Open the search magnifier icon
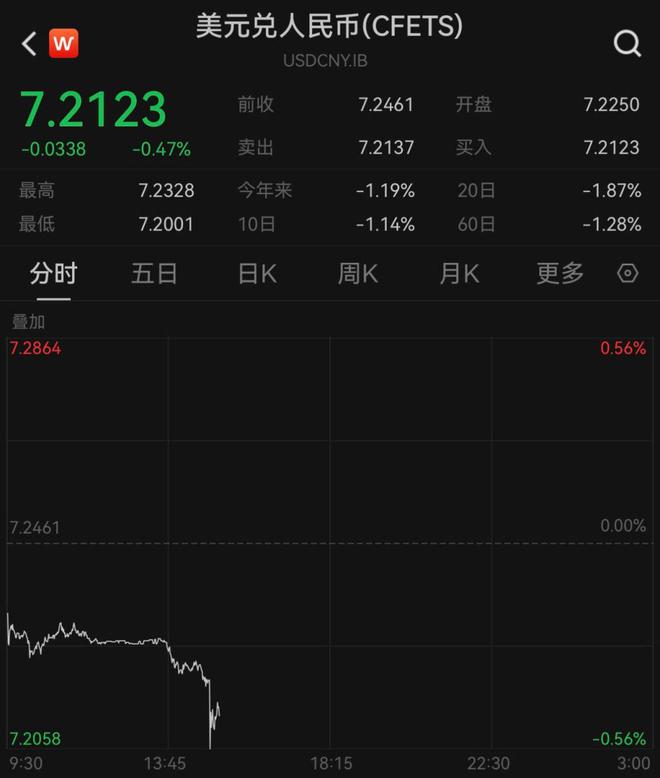Screen dimensions: 660x778 [627, 43]
